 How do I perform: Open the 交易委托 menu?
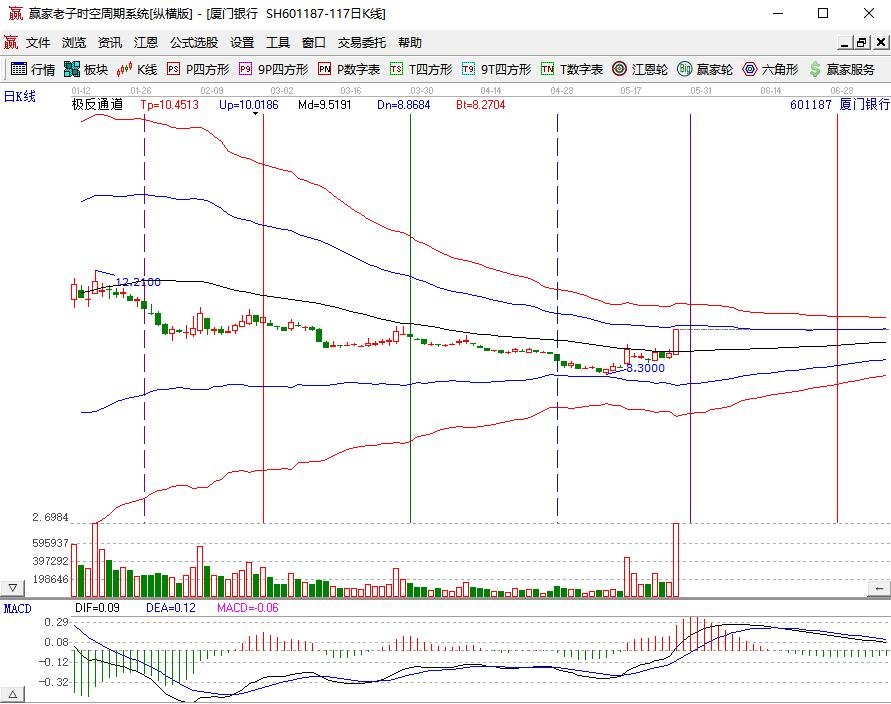click(x=361, y=43)
